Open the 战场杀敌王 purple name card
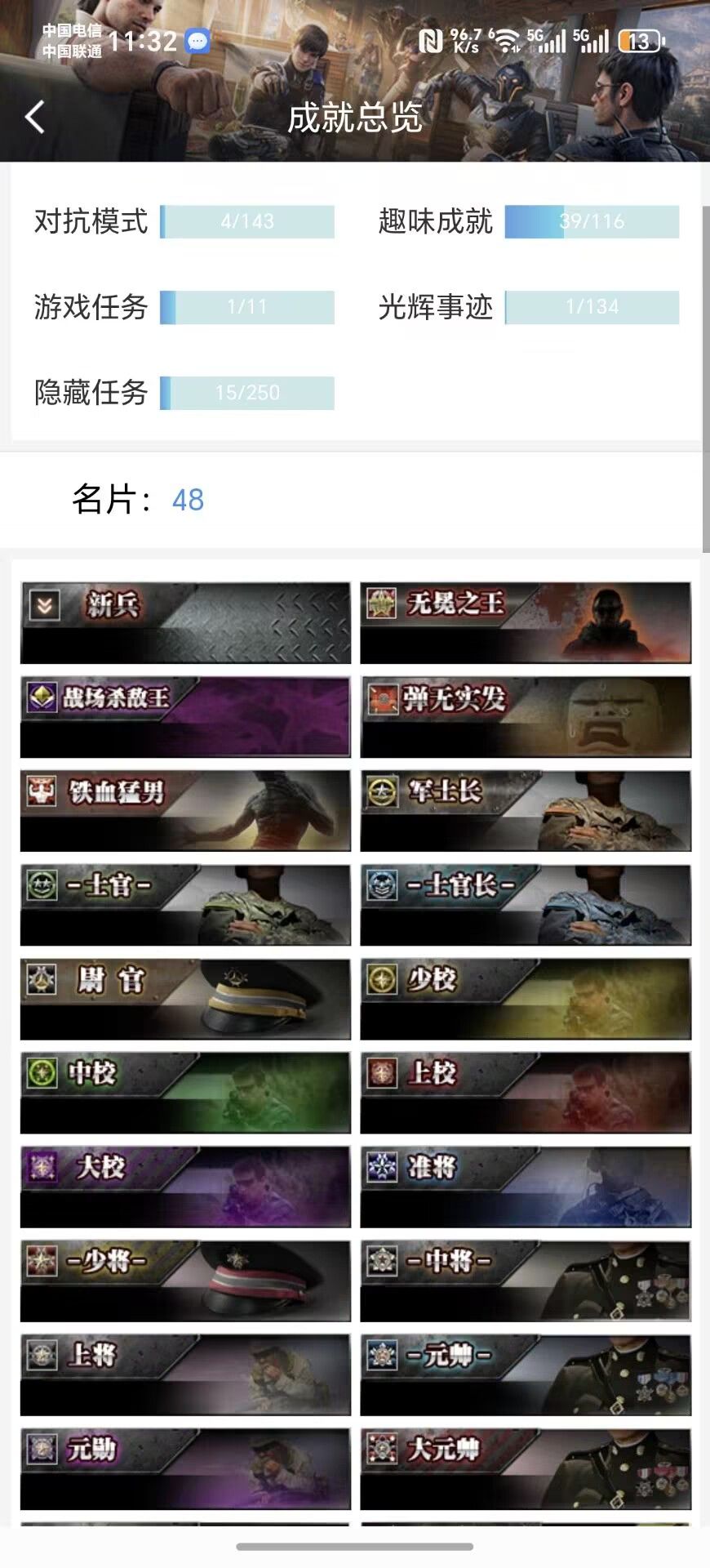 184,716
